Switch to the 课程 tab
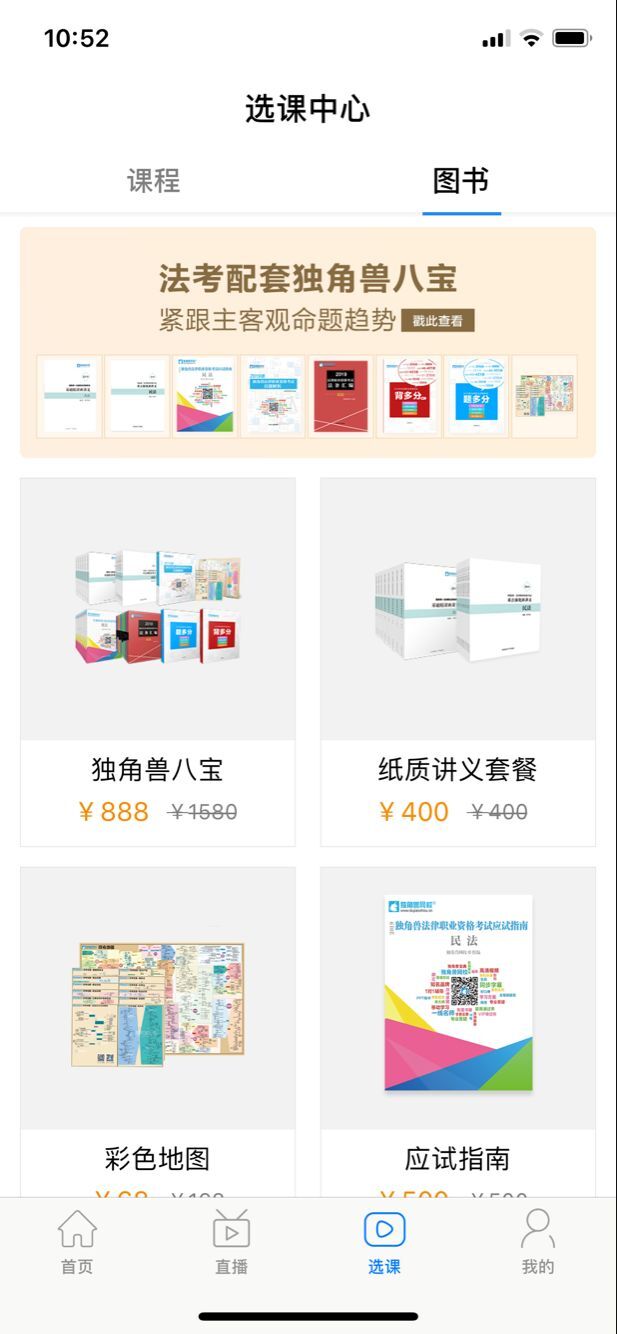Image resolution: width=617 pixels, height=1334 pixels. coord(153,181)
